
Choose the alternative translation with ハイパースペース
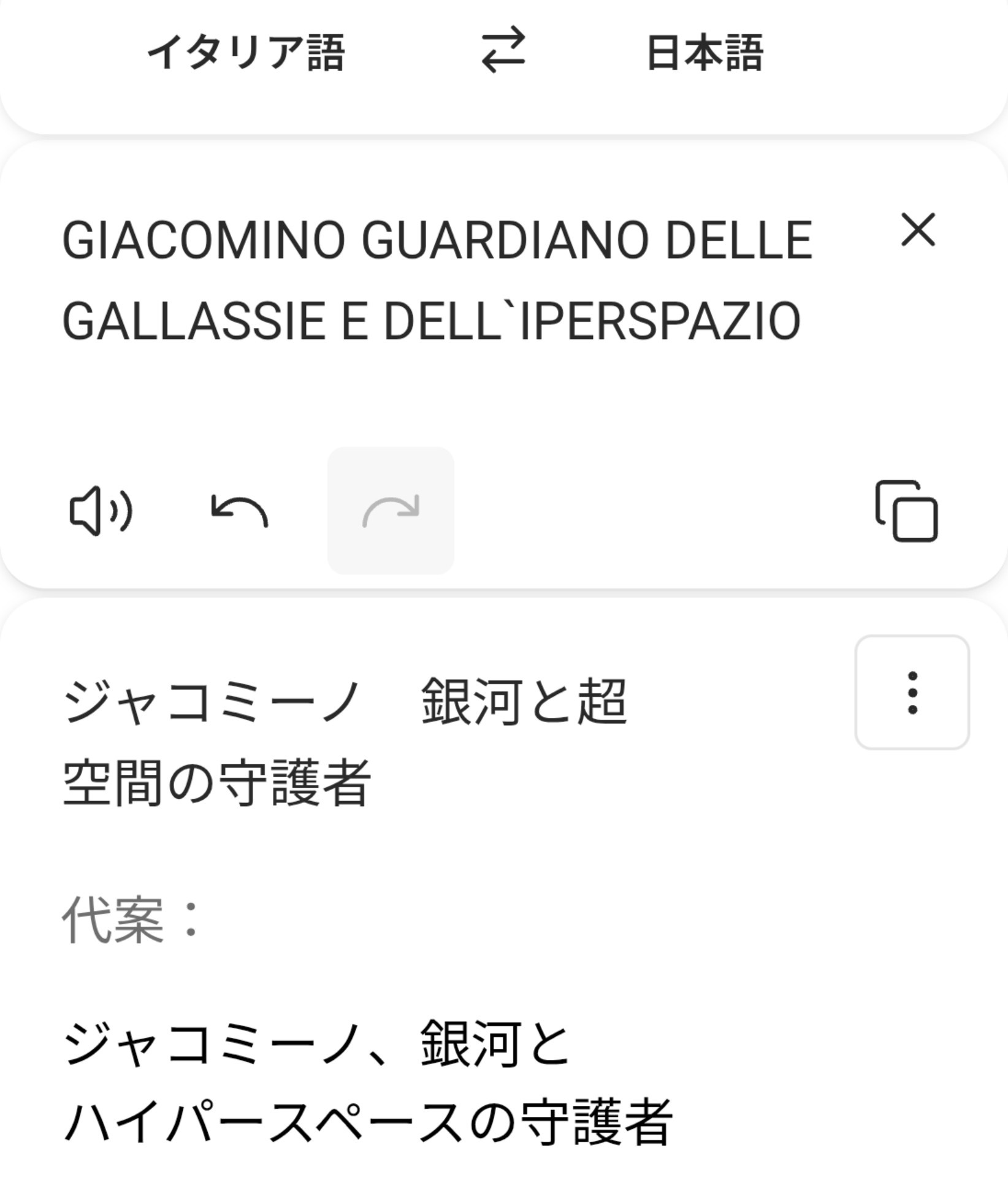click(x=368, y=1083)
